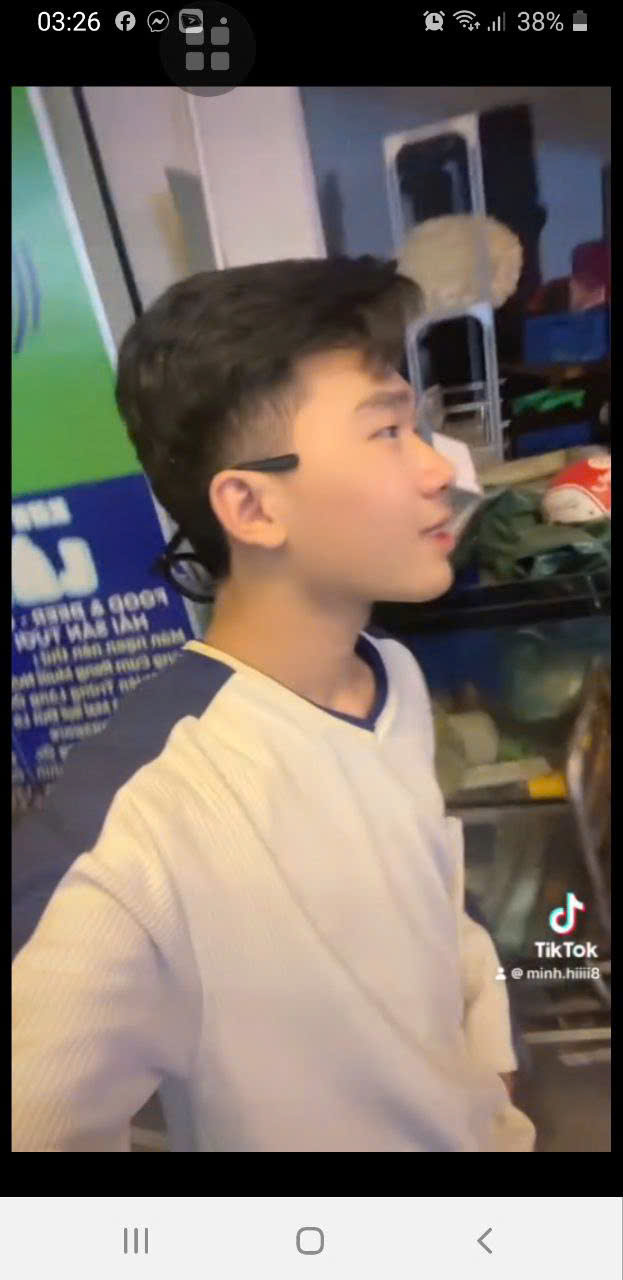The image size is (623, 1280).
Task: Go to the home screen
Action: pyautogui.click(x=310, y=1241)
